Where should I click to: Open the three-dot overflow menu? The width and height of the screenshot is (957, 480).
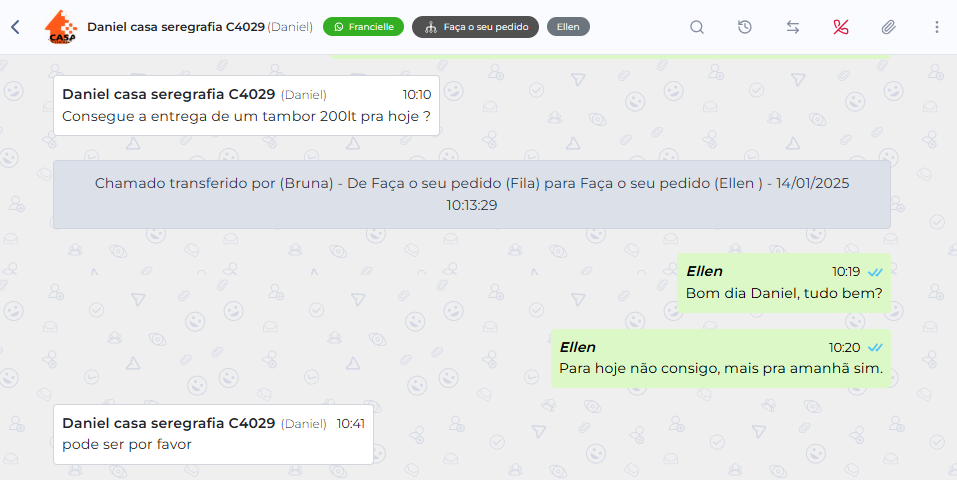pyautogui.click(x=936, y=27)
